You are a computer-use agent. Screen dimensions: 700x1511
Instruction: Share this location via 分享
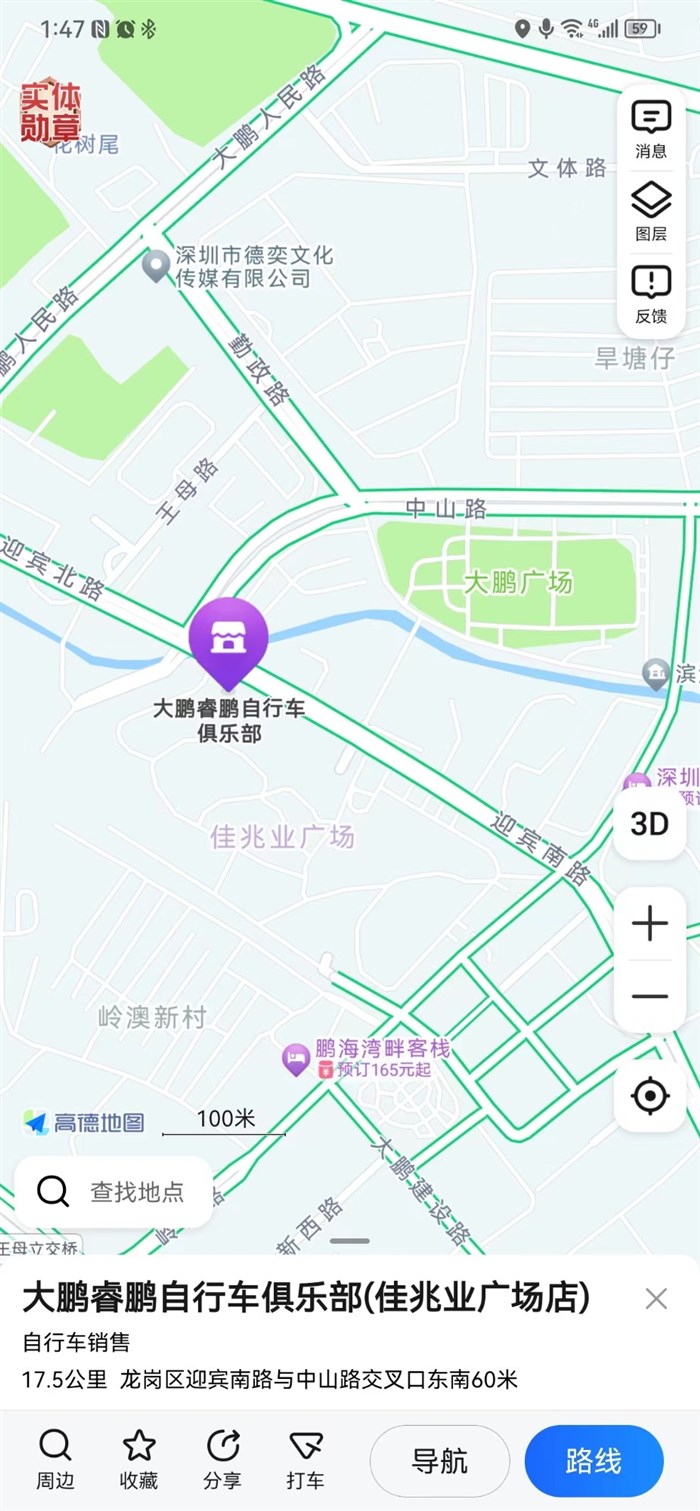click(222, 1459)
